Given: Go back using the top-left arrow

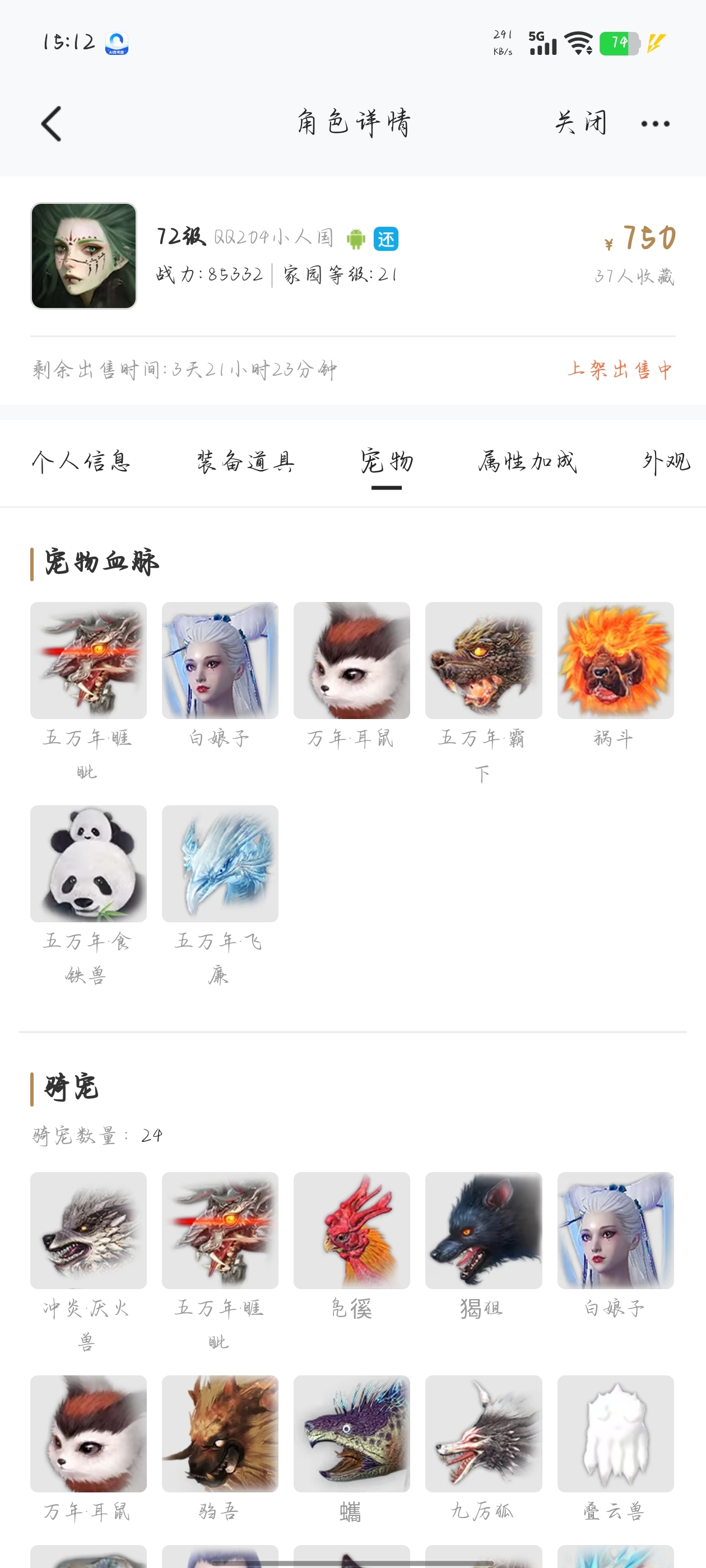Looking at the screenshot, I should click(x=52, y=124).
